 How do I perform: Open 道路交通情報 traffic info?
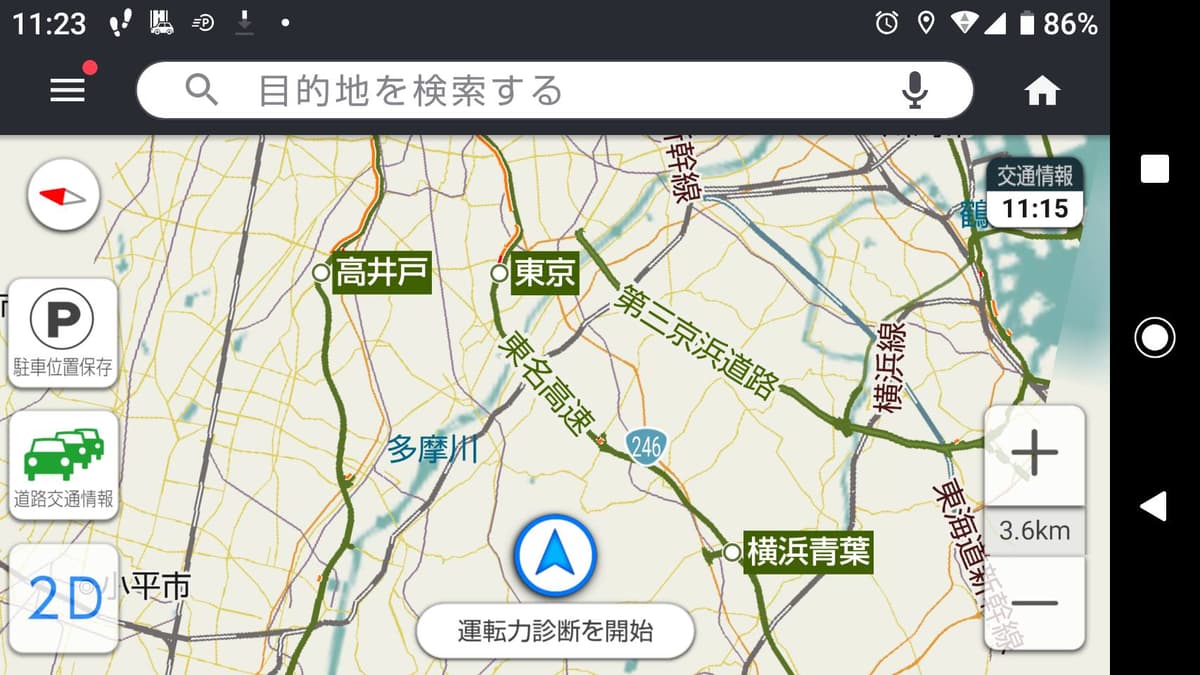(63, 467)
